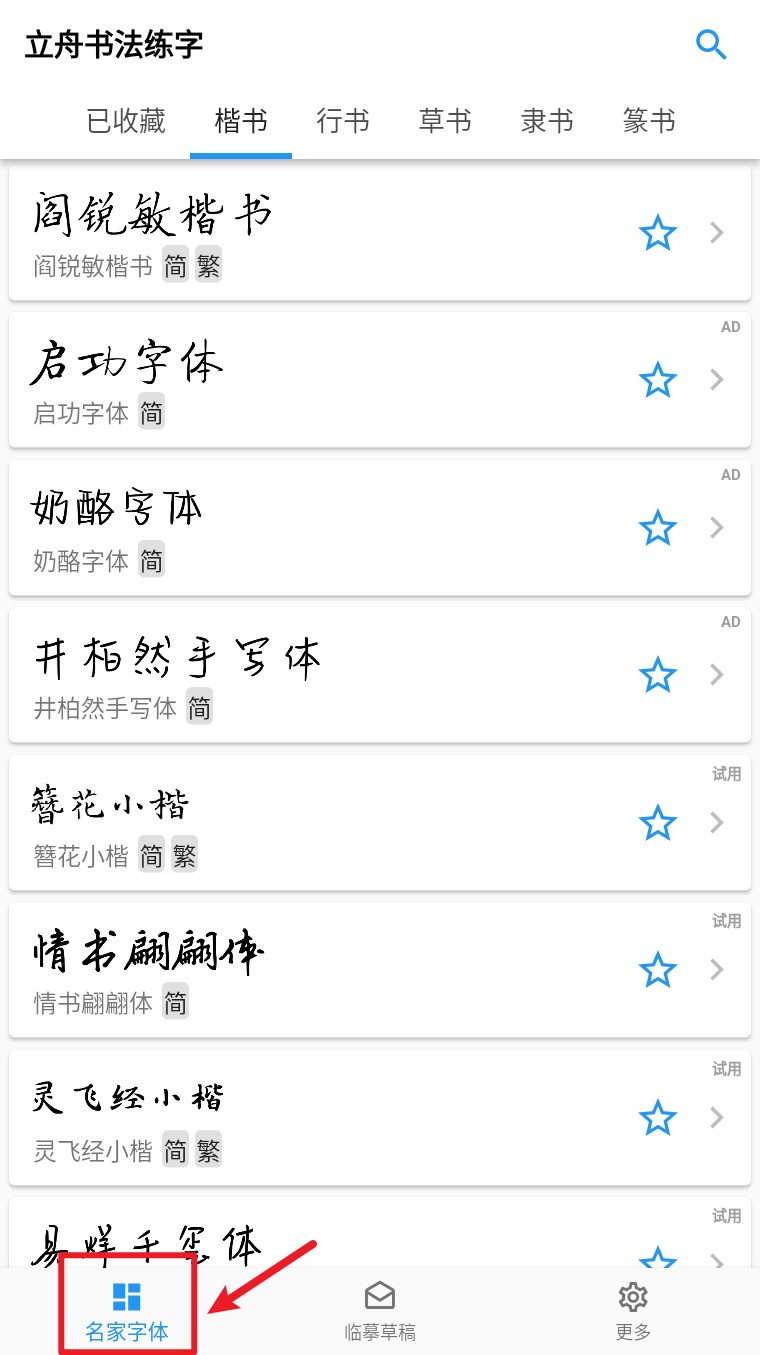The image size is (760, 1355).
Task: Tap the 繁 tag under 阎锐敏楷书
Action: coord(207,265)
